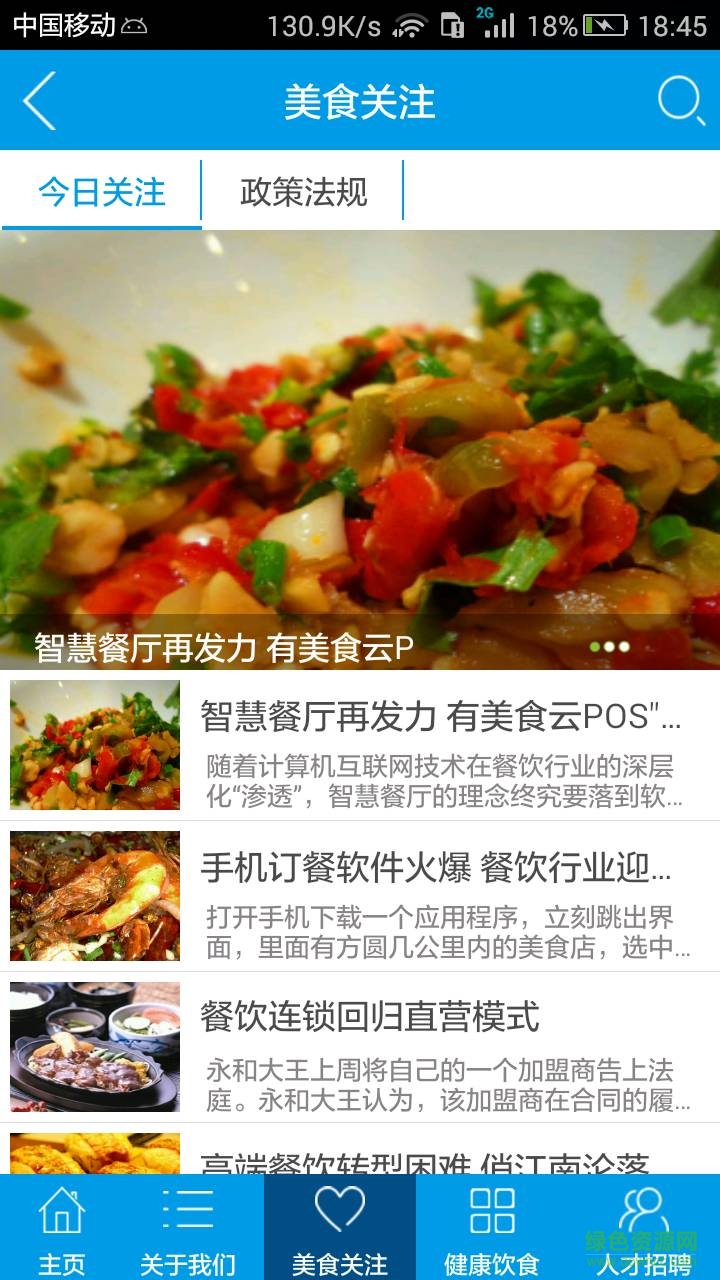Tap the hotpot photo next to 手机订餐软件火爆
Viewport: 720px width, 1280px height.
pos(94,895)
